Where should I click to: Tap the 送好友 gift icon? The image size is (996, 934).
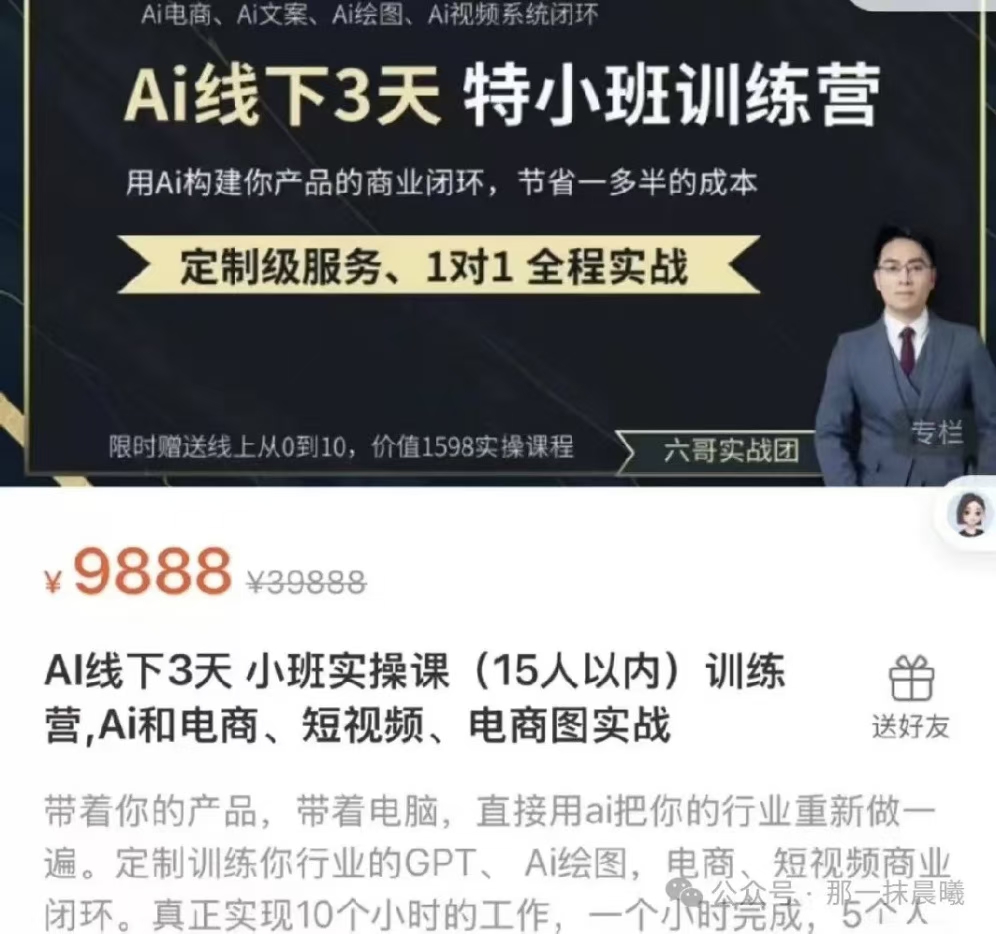pos(910,680)
